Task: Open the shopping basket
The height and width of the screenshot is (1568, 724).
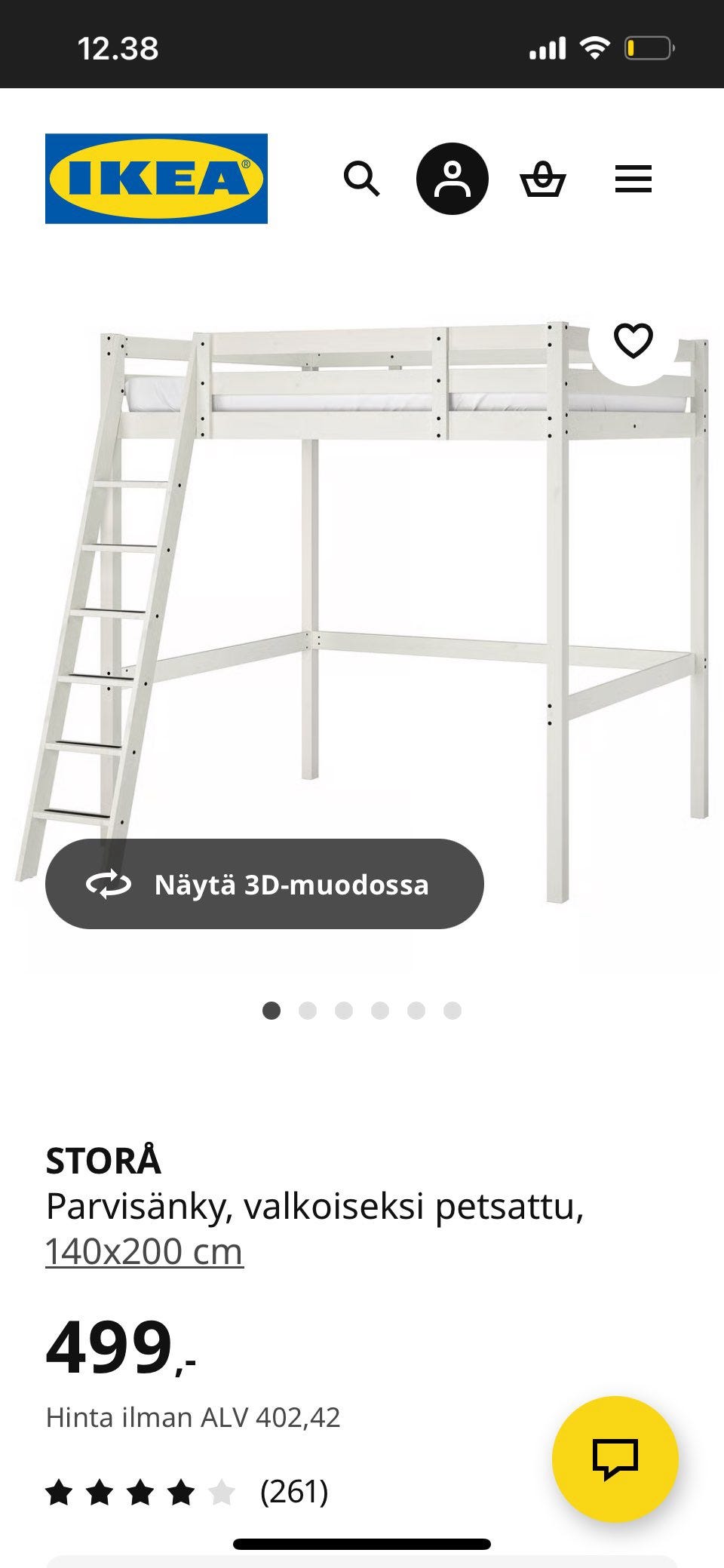Action: pos(542,180)
